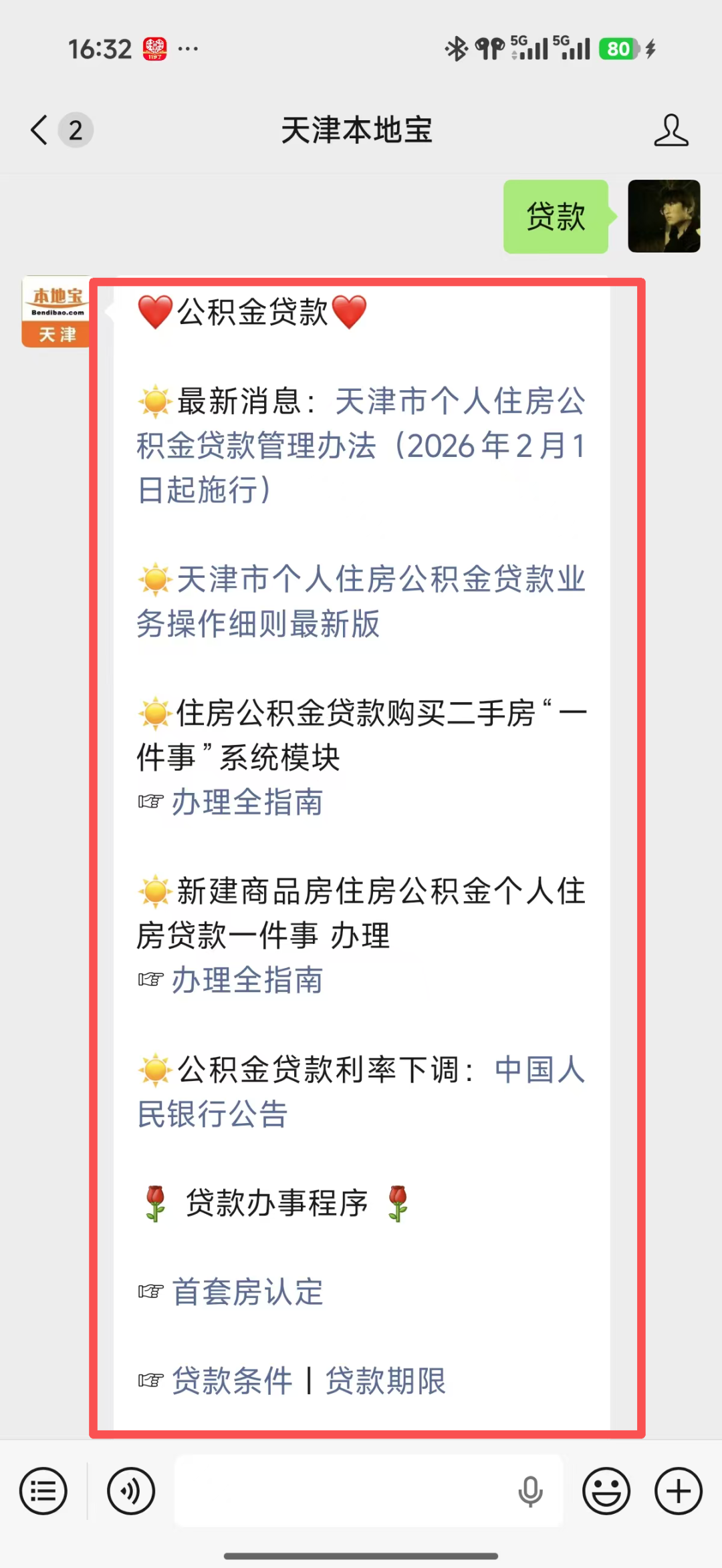Tap my own avatar beside 贷款 message
The height and width of the screenshot is (1568, 722).
pos(664,216)
